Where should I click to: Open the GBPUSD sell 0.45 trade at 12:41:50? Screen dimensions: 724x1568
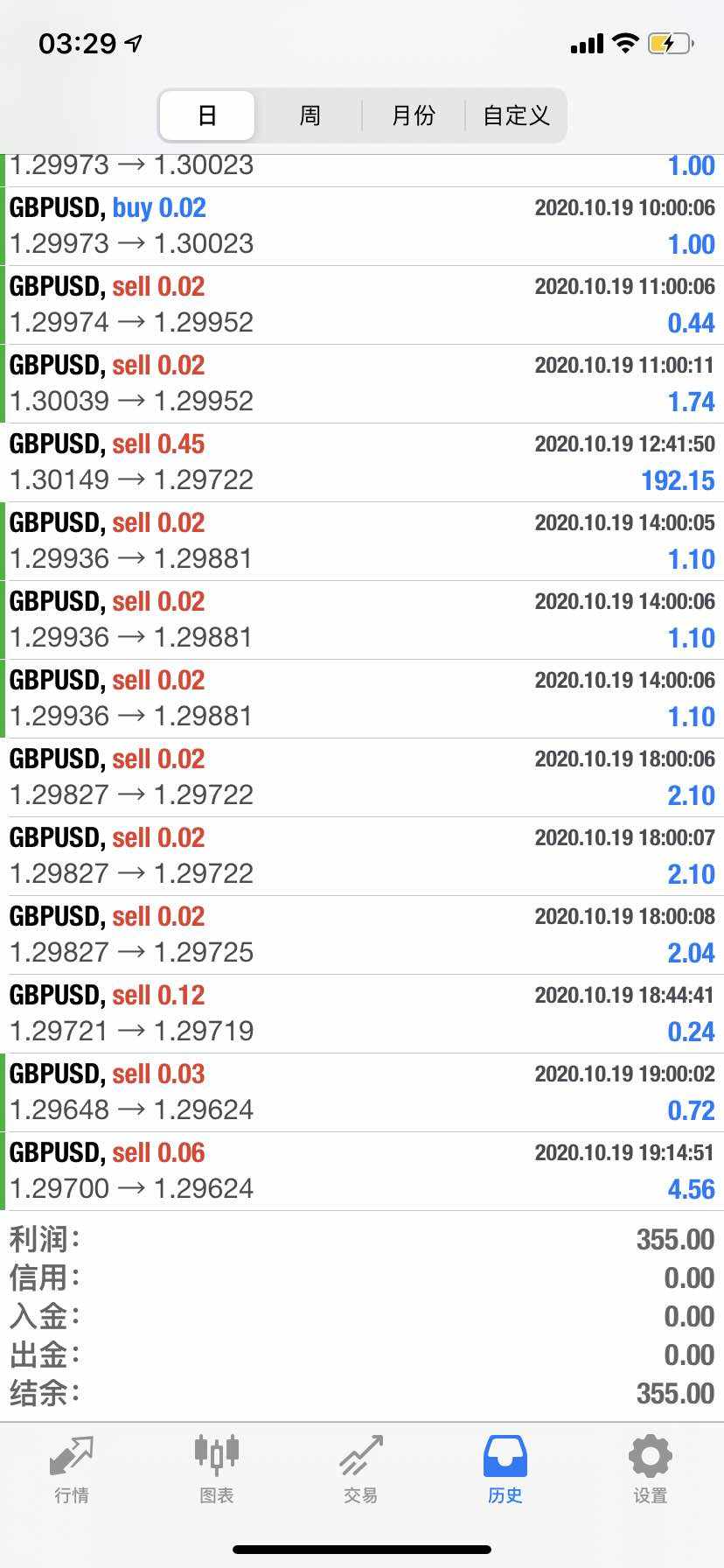(x=362, y=462)
